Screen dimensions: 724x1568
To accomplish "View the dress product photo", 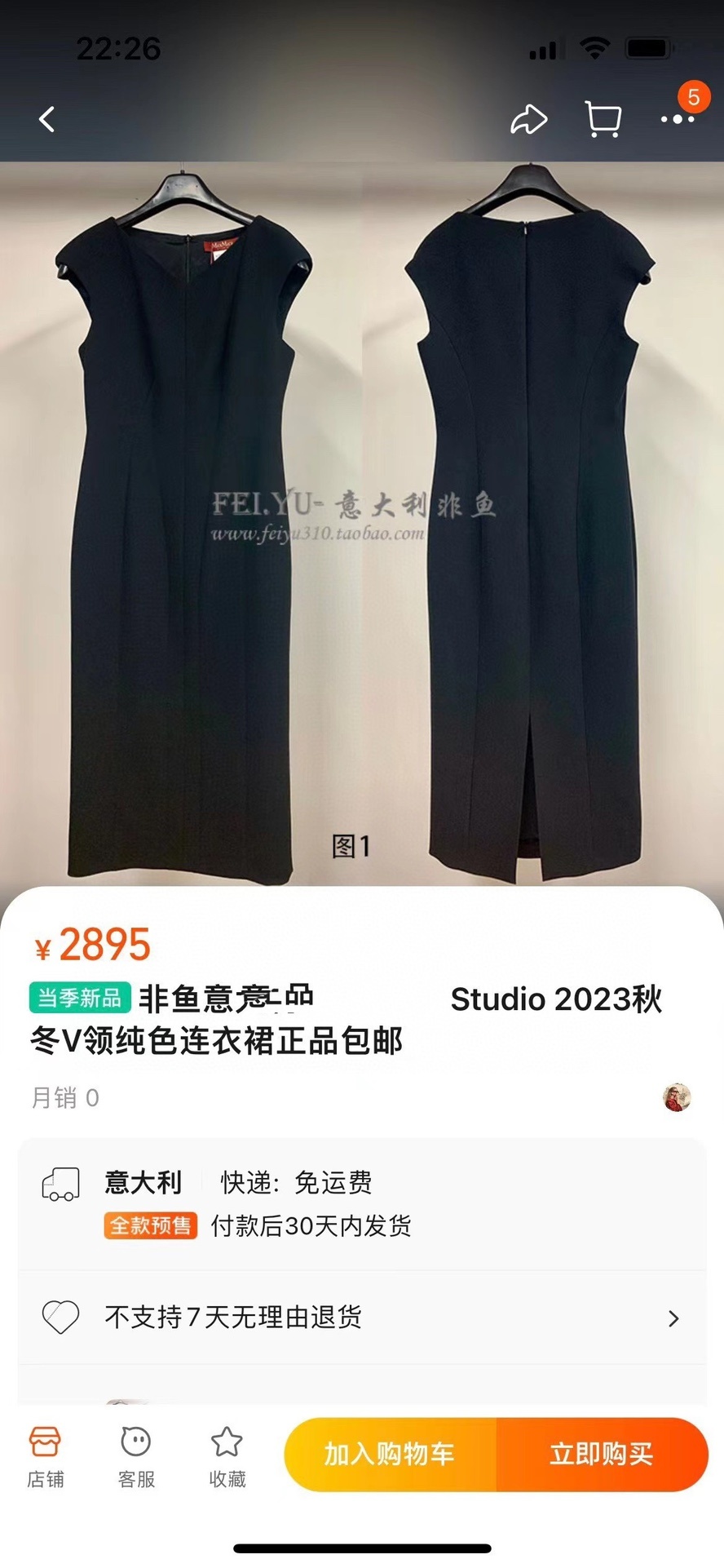I will pos(362,522).
